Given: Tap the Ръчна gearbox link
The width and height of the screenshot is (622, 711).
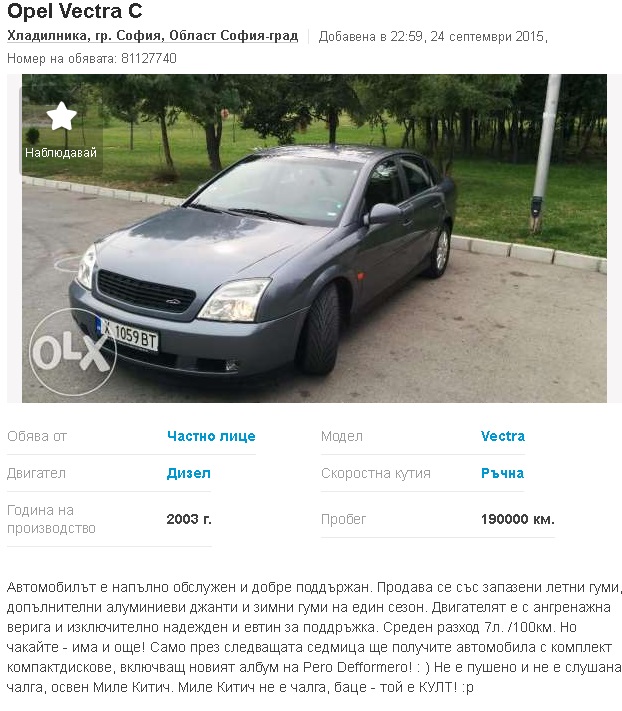Looking at the screenshot, I should 502,473.
